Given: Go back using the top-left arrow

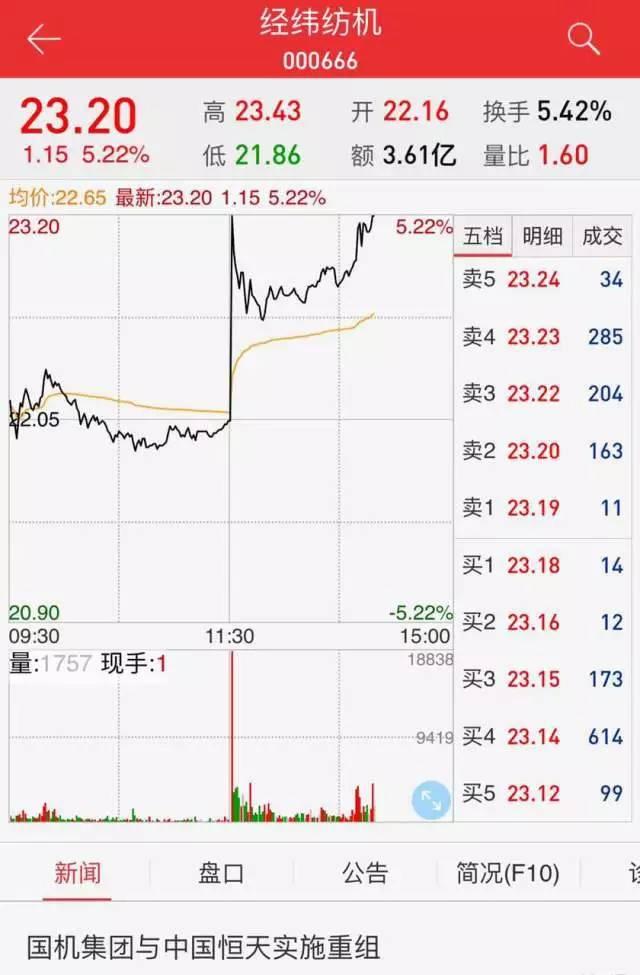Looking at the screenshot, I should click(x=44, y=39).
